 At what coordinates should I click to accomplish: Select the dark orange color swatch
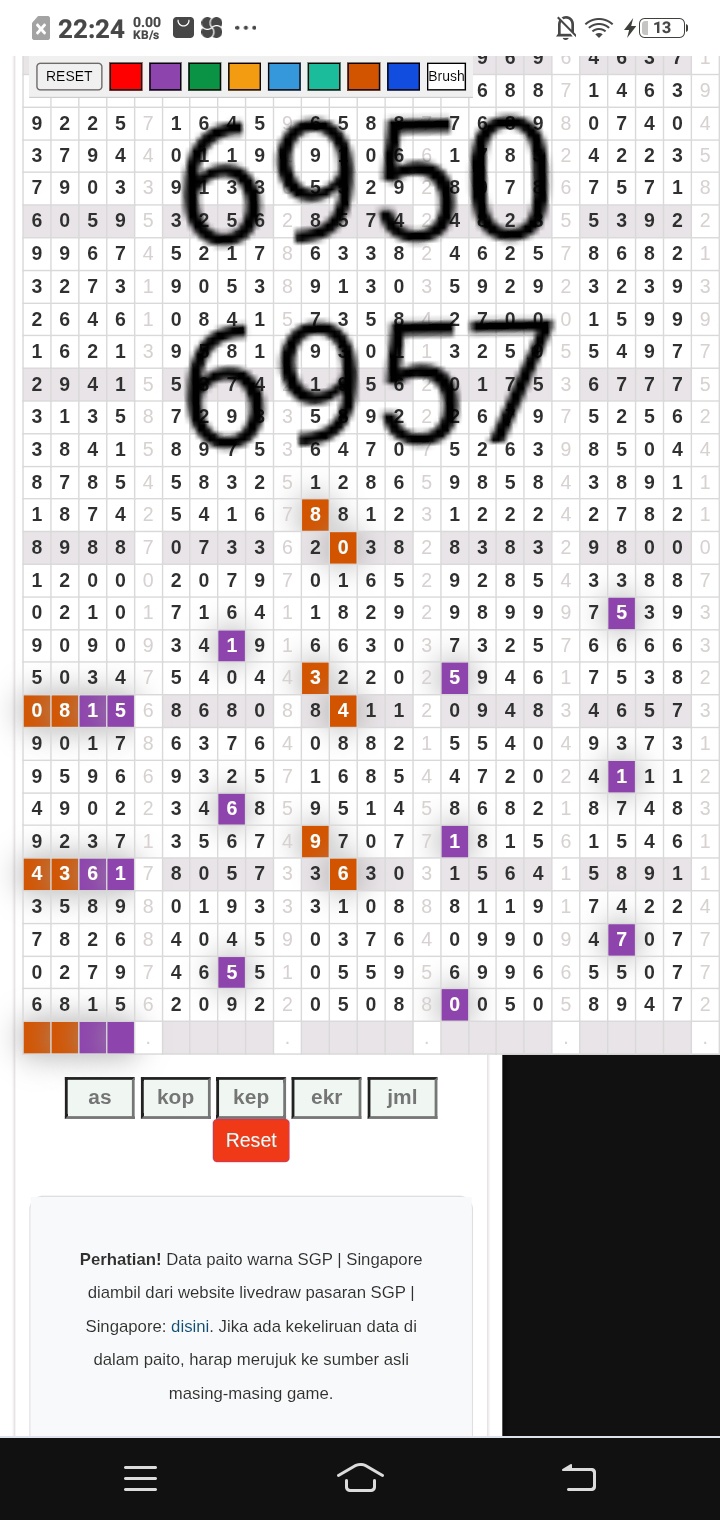pyautogui.click(x=363, y=76)
